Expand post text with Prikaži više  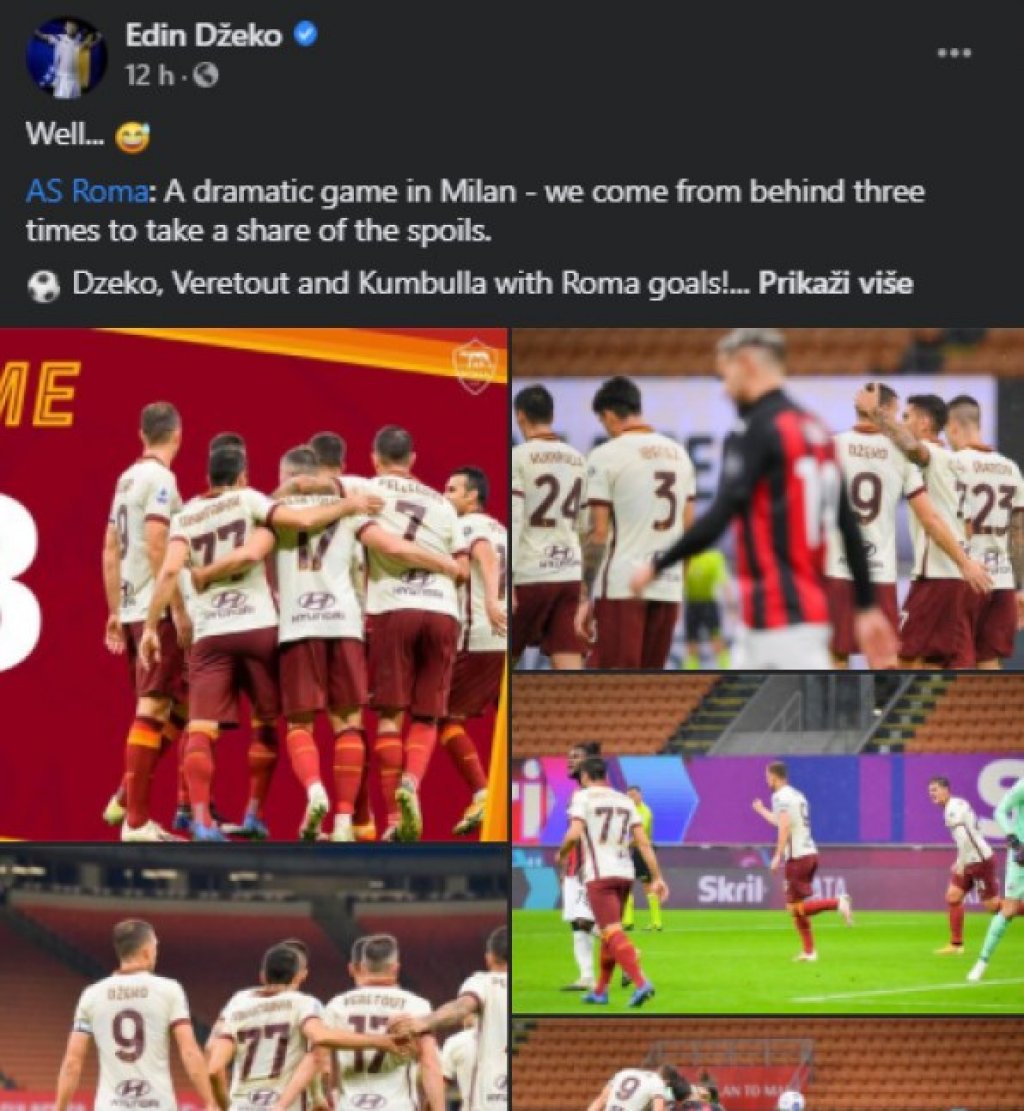(834, 283)
